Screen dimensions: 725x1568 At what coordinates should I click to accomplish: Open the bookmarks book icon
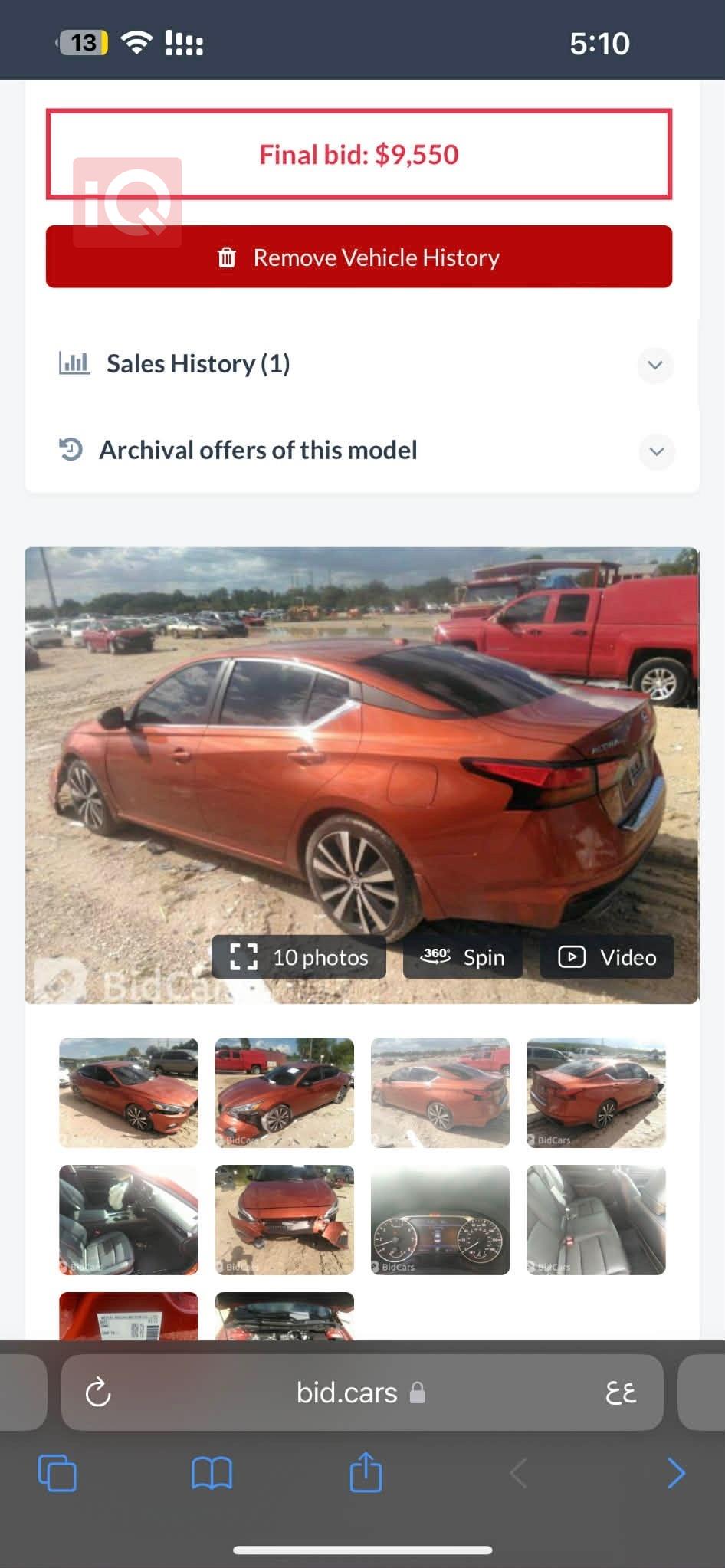pyautogui.click(x=212, y=1473)
